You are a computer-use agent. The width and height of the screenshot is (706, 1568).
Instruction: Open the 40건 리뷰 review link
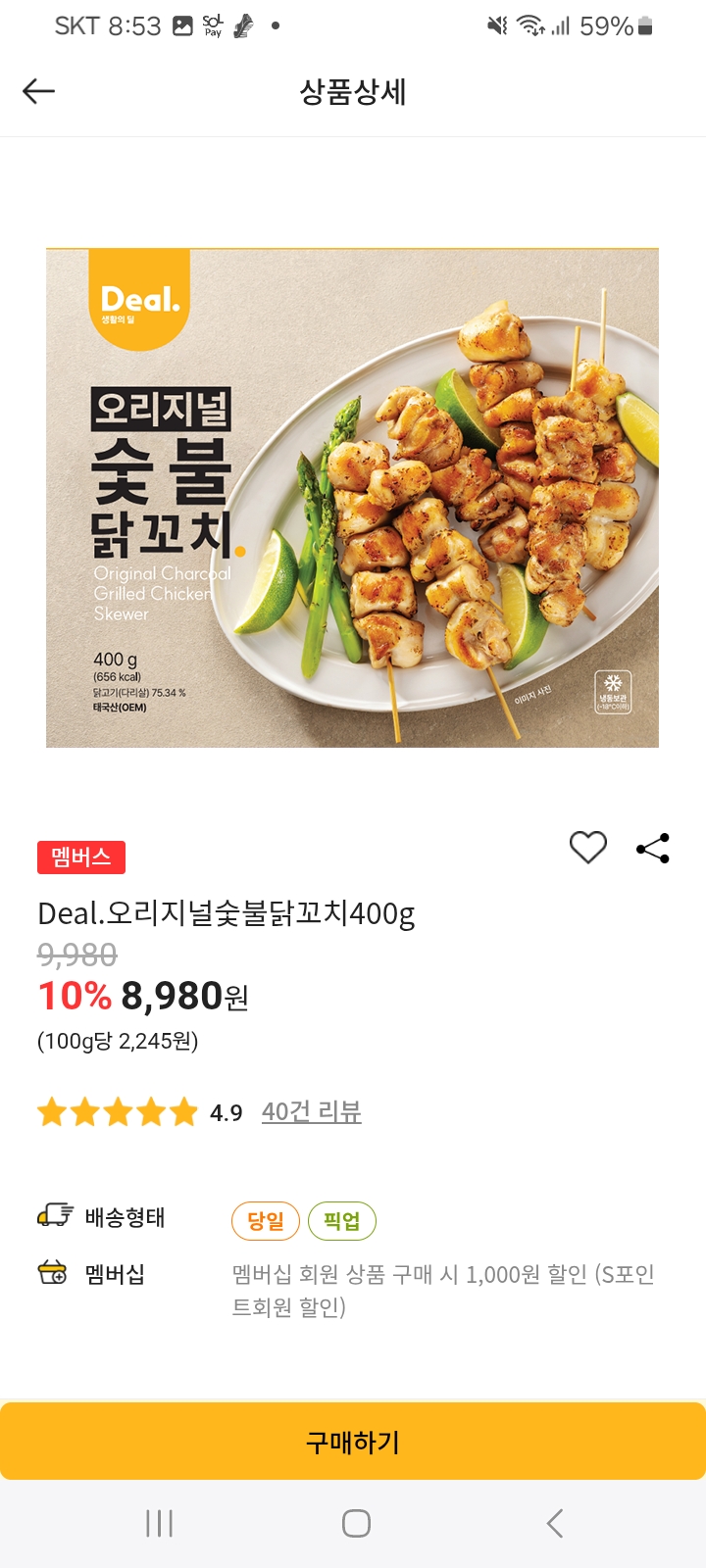(x=310, y=1112)
